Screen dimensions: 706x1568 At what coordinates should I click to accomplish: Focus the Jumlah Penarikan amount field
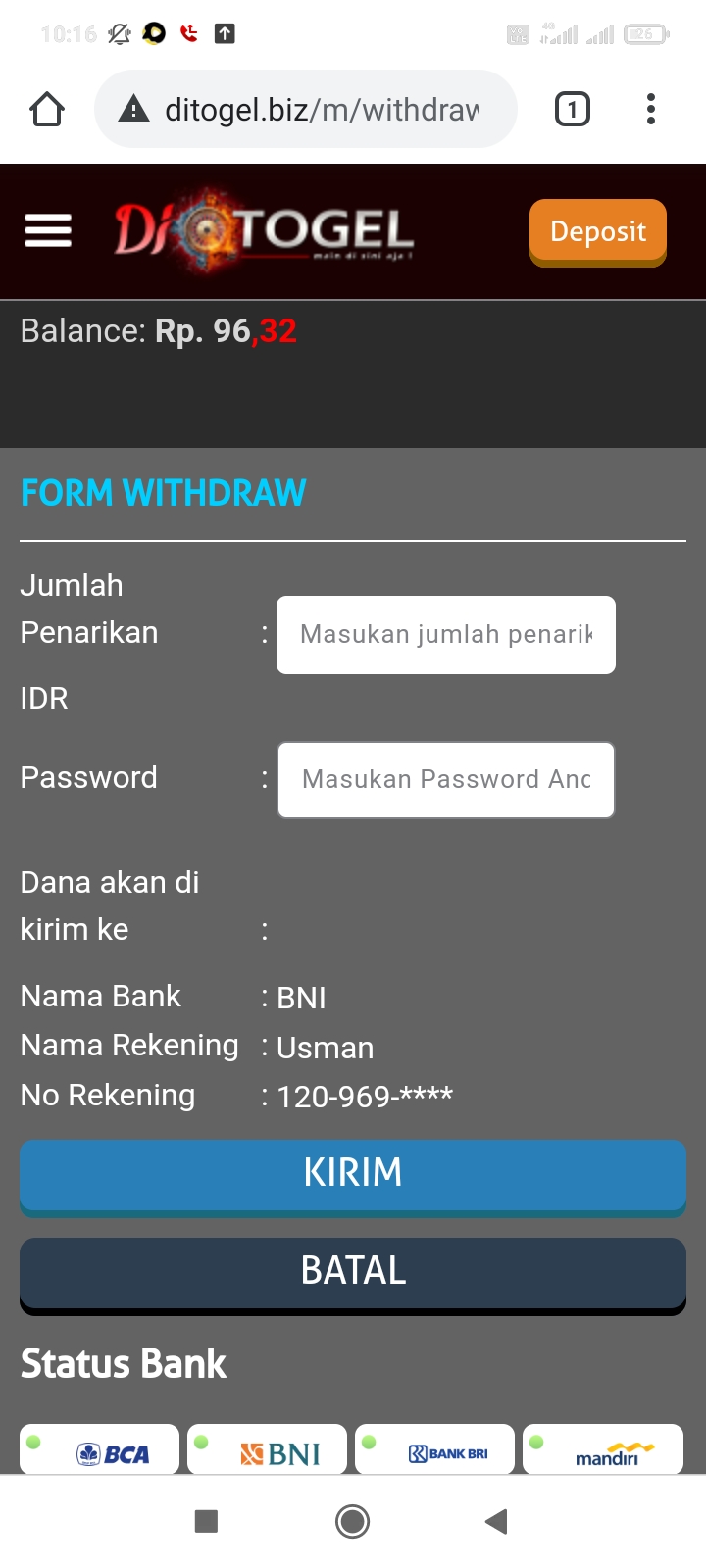446,635
